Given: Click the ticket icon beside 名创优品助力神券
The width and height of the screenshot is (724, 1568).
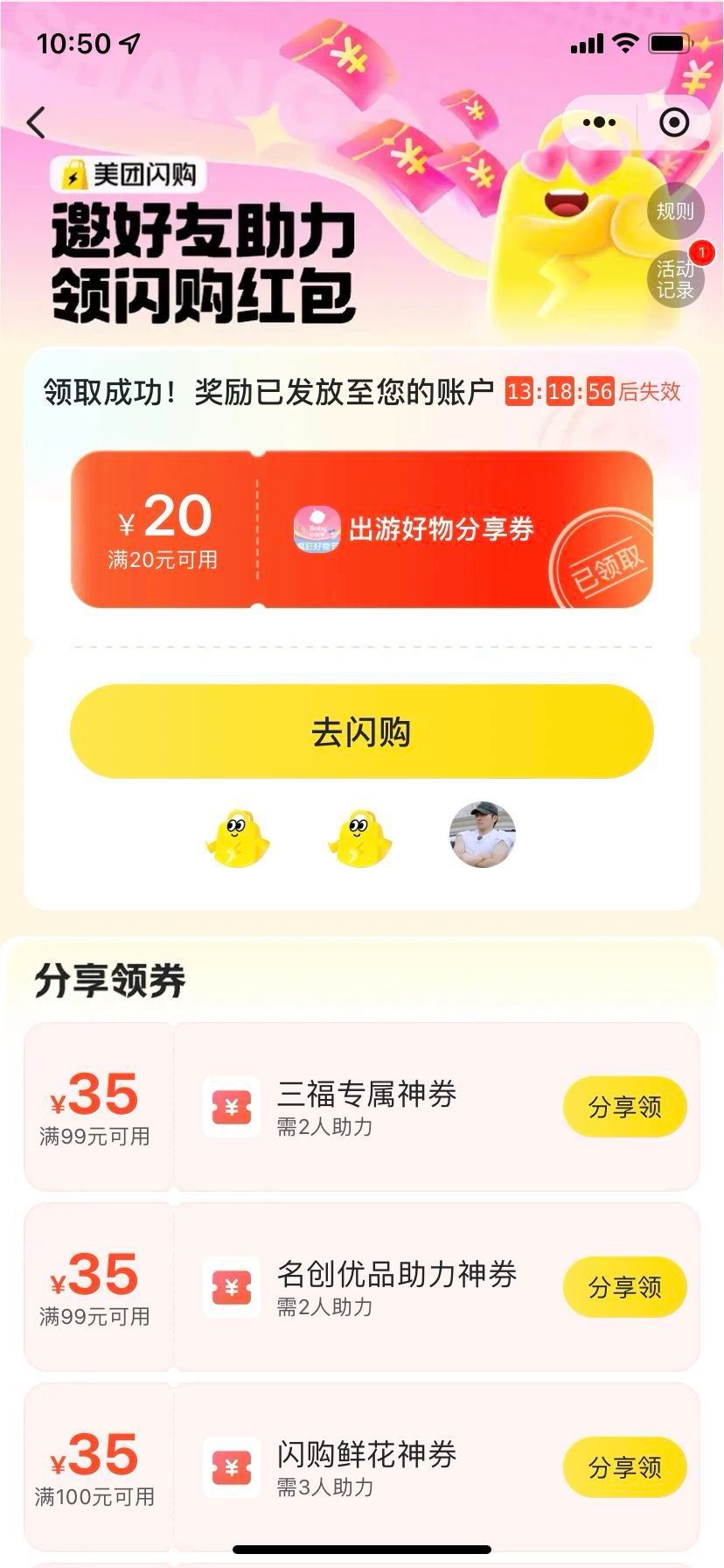Looking at the screenshot, I should tap(230, 1286).
